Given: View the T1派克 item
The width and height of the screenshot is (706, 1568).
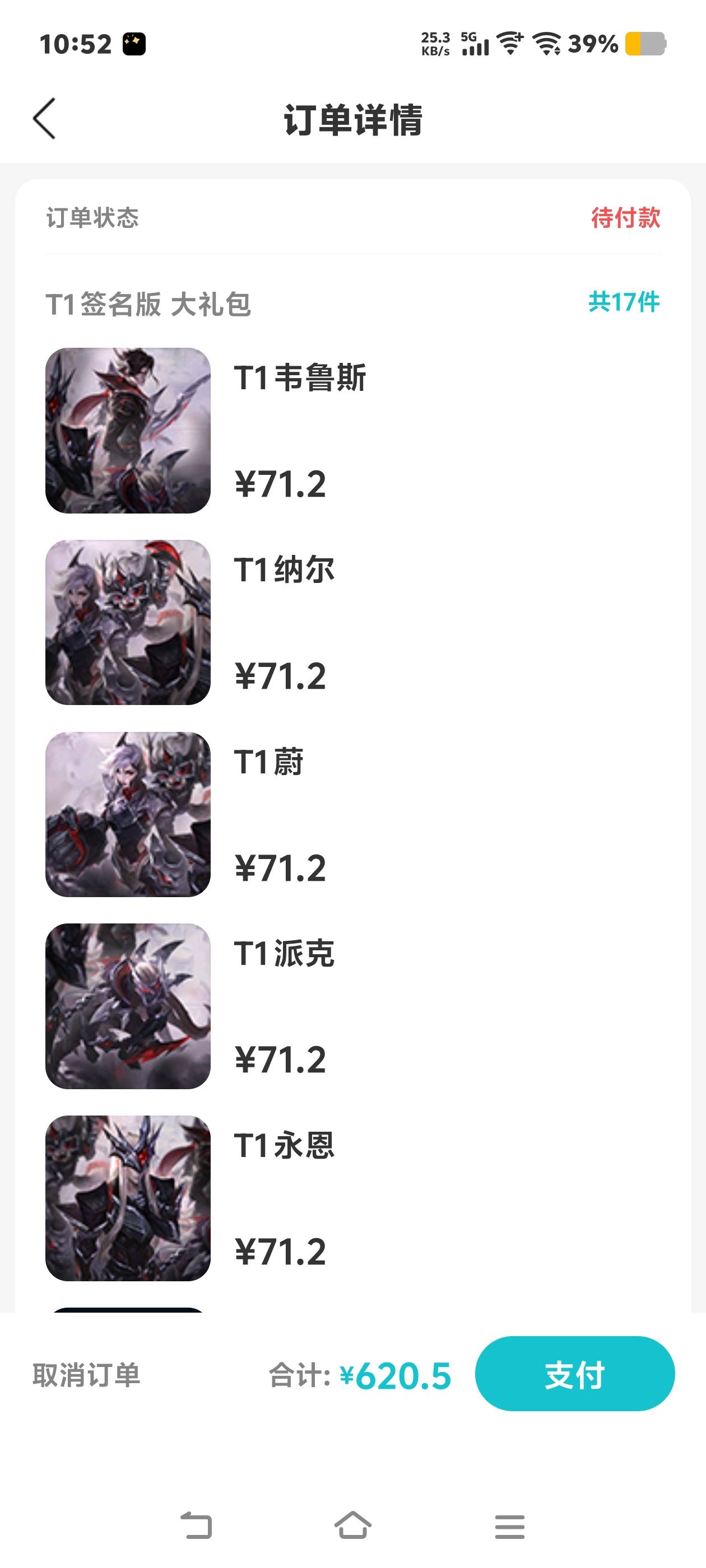Looking at the screenshot, I should tap(352, 1006).
